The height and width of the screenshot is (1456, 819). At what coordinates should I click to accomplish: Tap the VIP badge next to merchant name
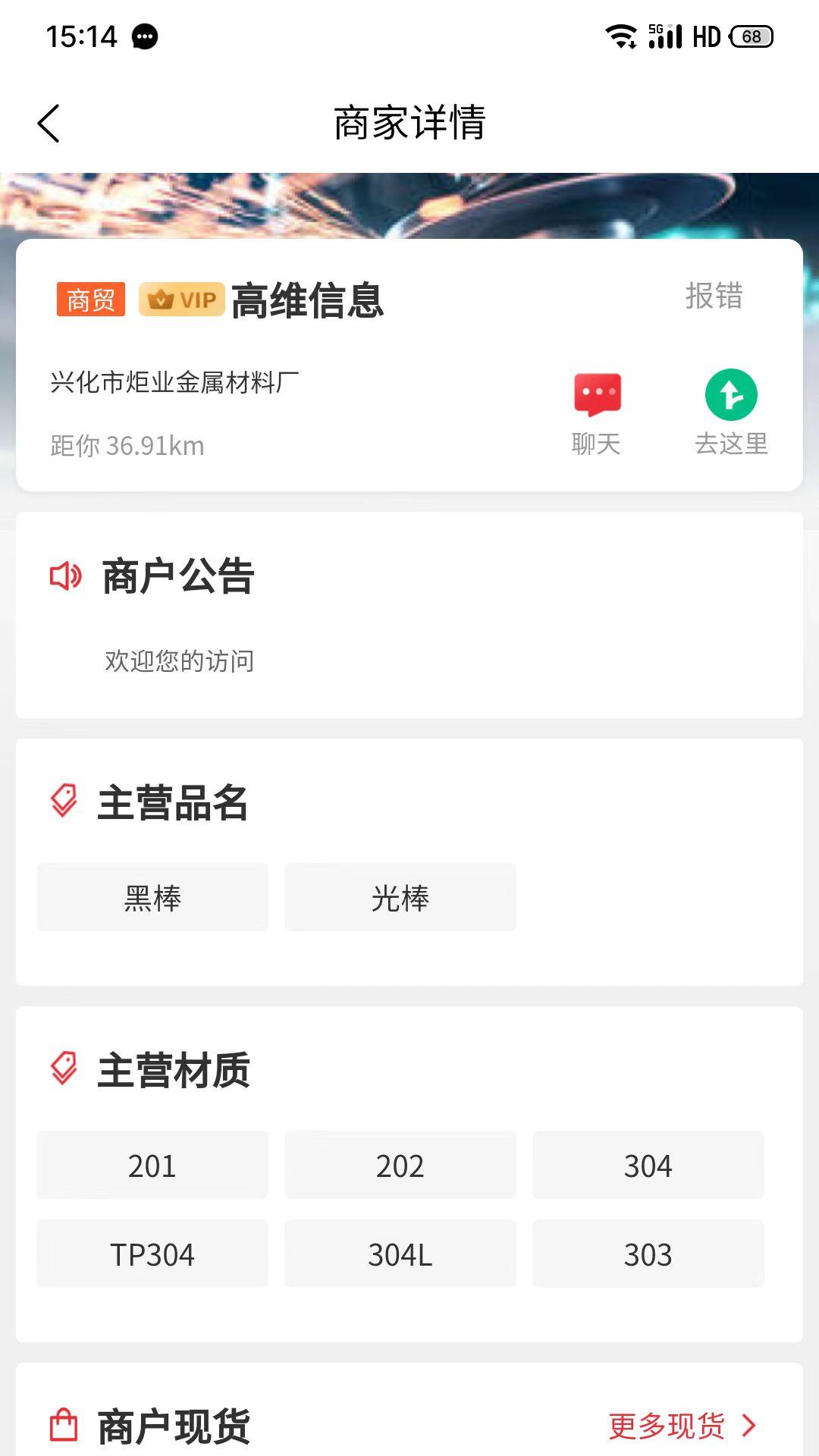180,300
